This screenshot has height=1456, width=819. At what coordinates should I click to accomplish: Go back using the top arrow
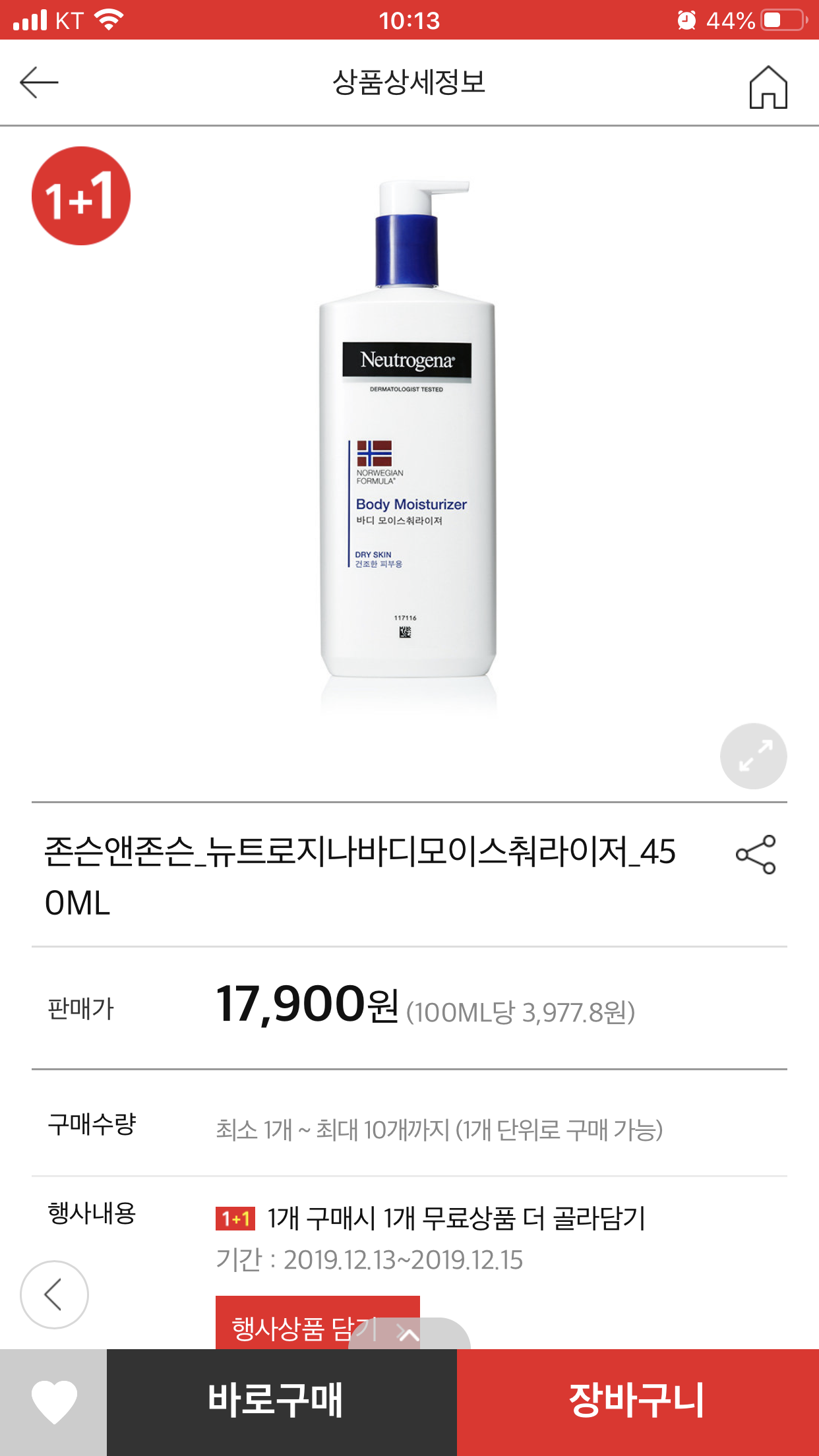tap(39, 82)
